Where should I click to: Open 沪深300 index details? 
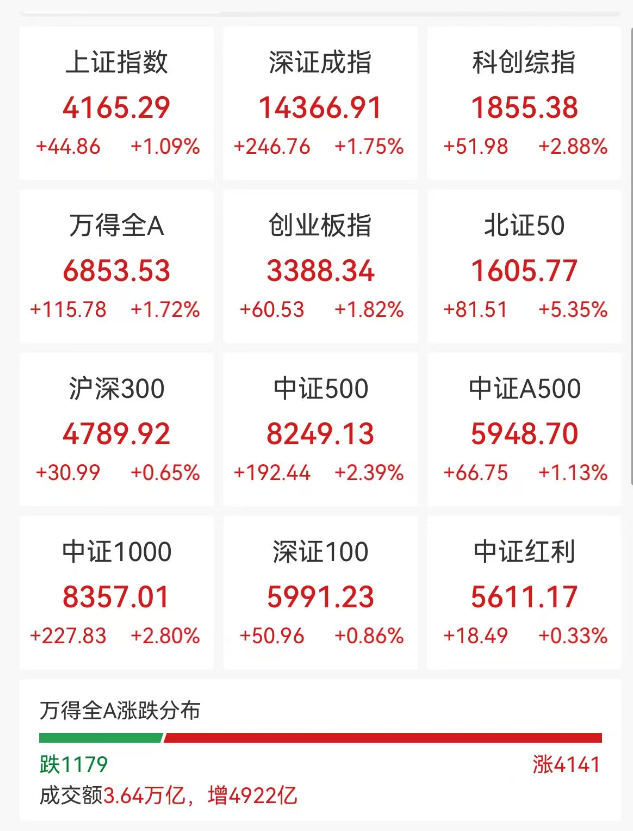(116, 431)
